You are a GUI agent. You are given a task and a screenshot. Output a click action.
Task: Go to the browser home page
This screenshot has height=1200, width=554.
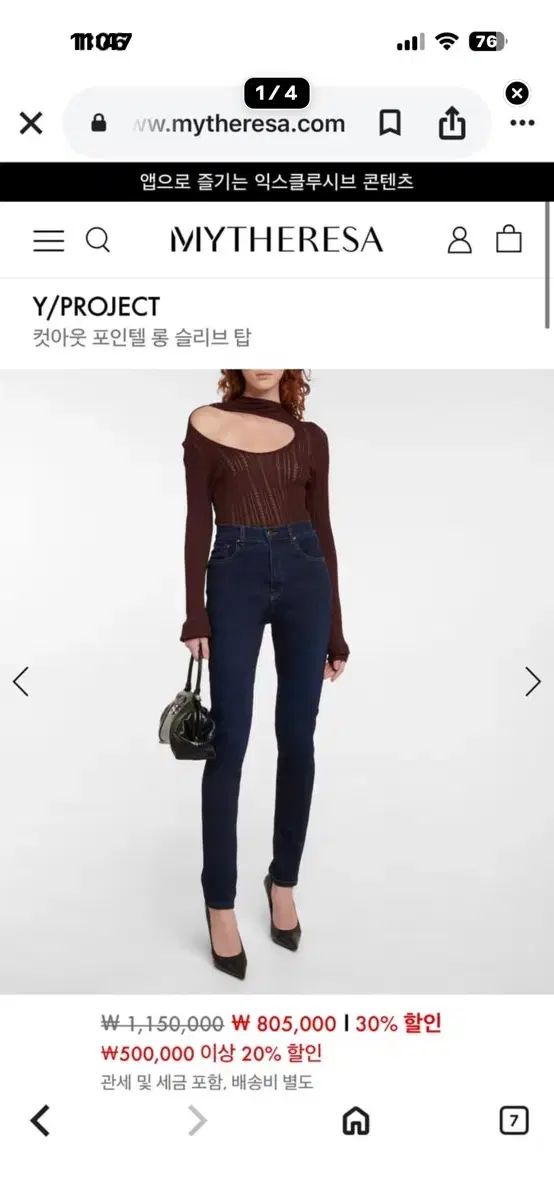coord(356,1121)
